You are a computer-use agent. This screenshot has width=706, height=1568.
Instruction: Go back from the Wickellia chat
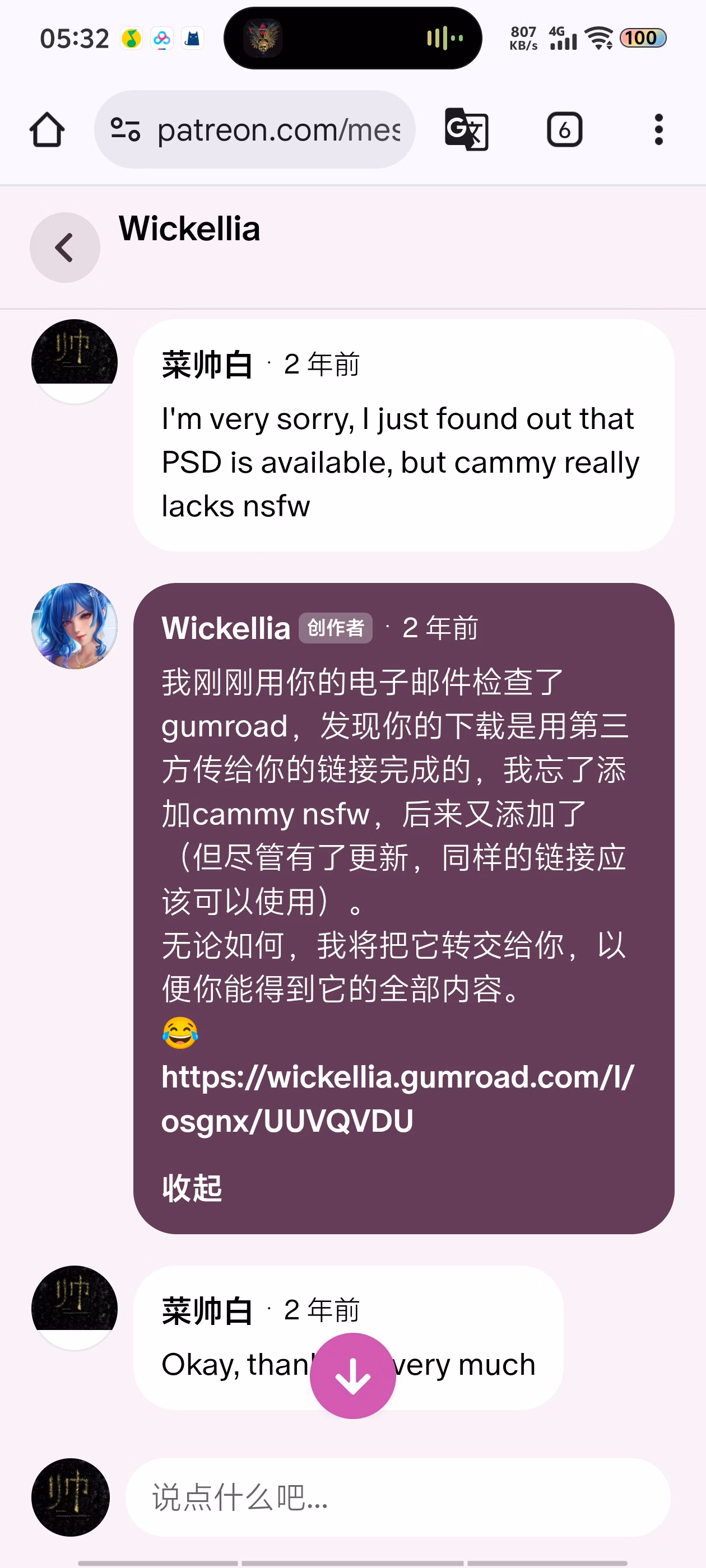click(x=64, y=247)
